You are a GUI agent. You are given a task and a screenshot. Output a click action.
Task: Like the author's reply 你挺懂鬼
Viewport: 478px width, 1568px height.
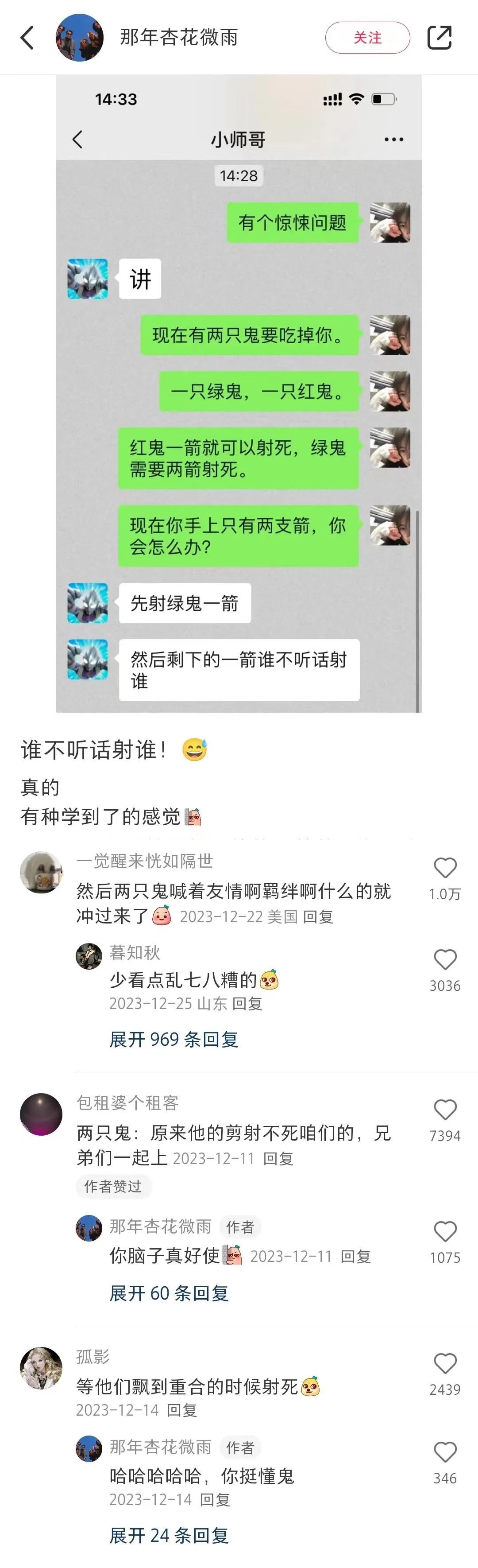444,1452
